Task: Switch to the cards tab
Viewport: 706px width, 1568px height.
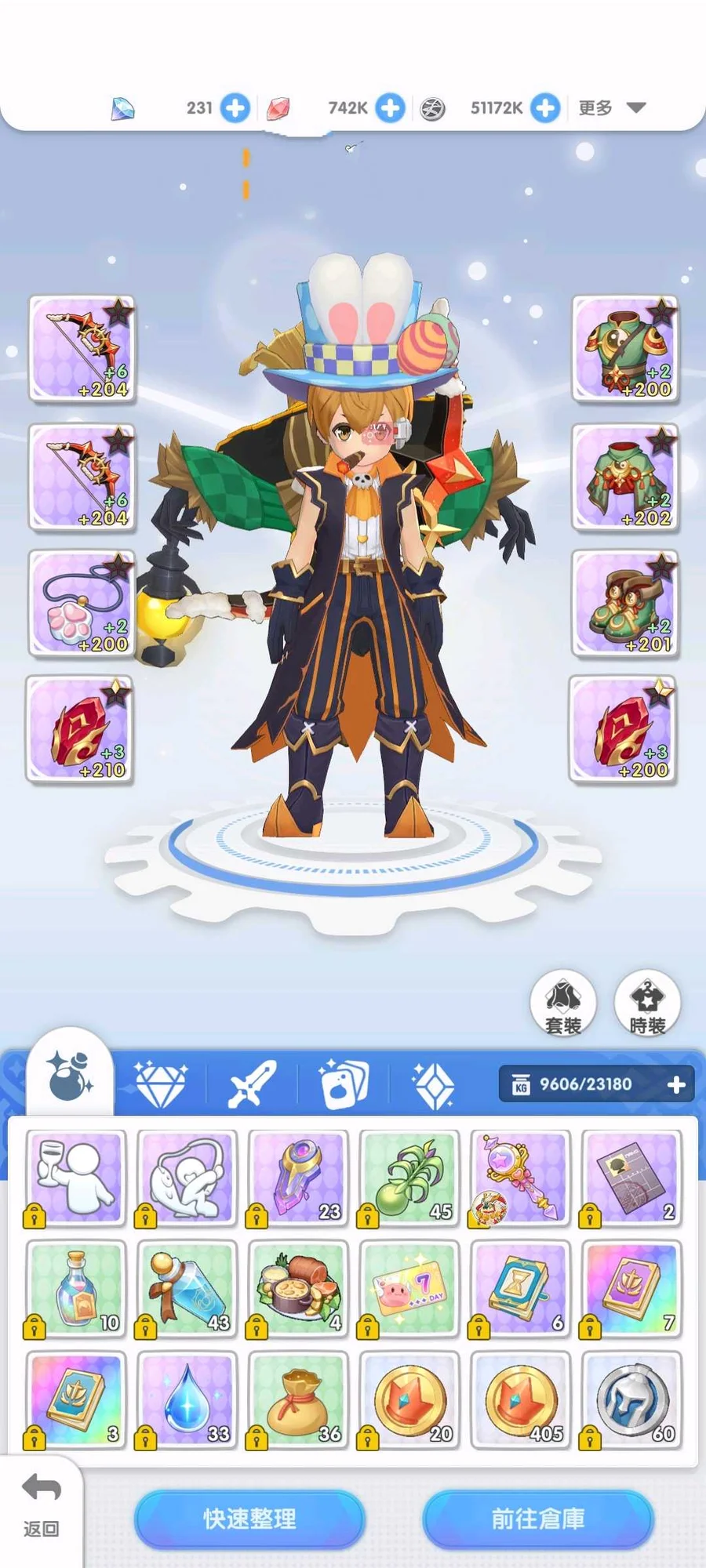Action: 343,1084
